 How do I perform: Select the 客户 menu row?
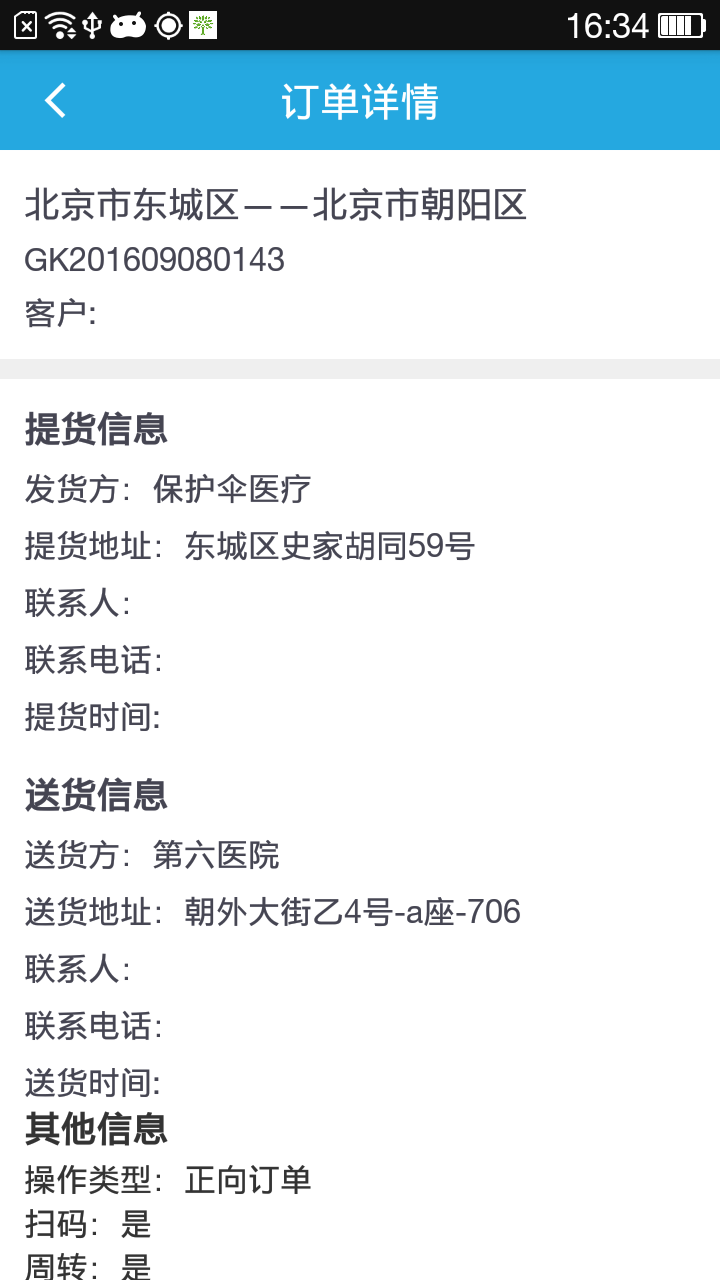click(58, 311)
